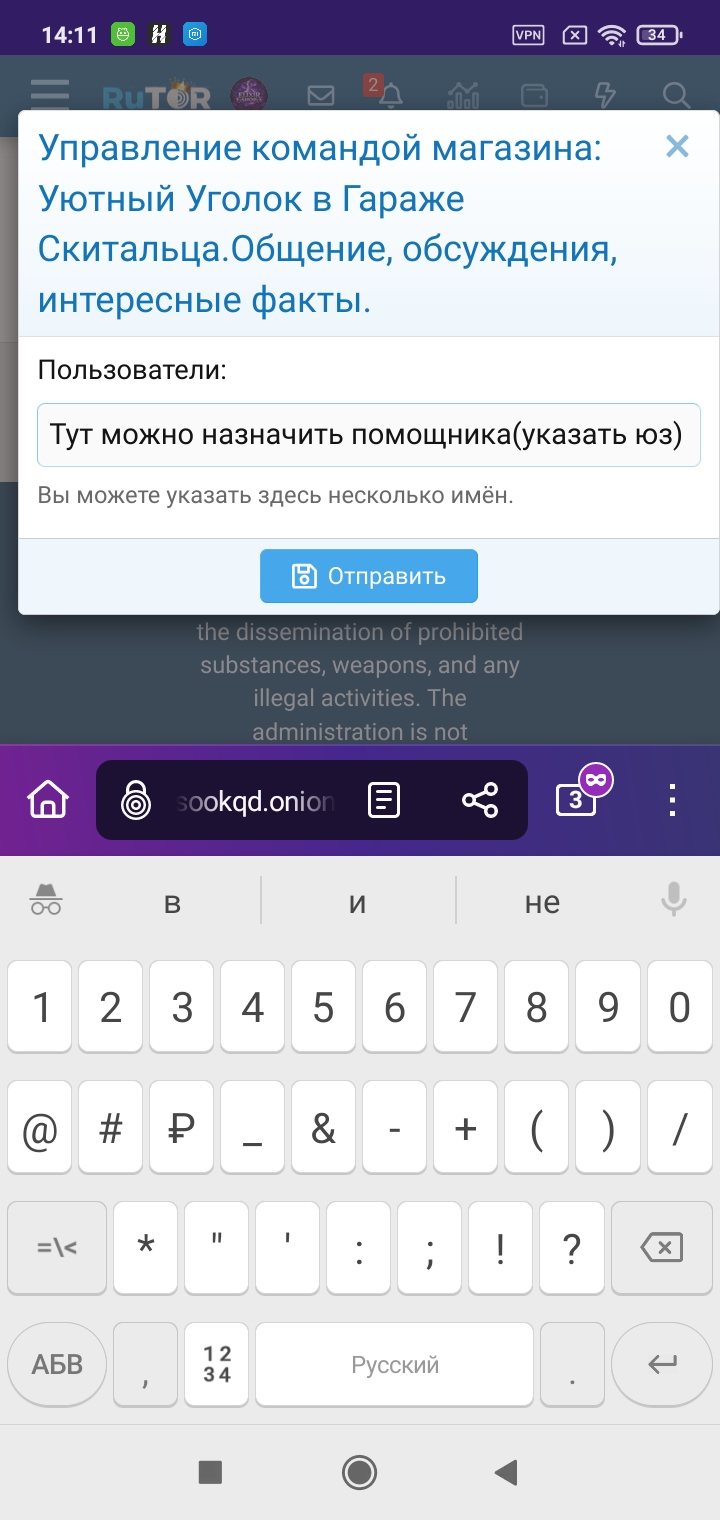Insert the suggested word "не"
720x1520 pixels.
tap(542, 903)
